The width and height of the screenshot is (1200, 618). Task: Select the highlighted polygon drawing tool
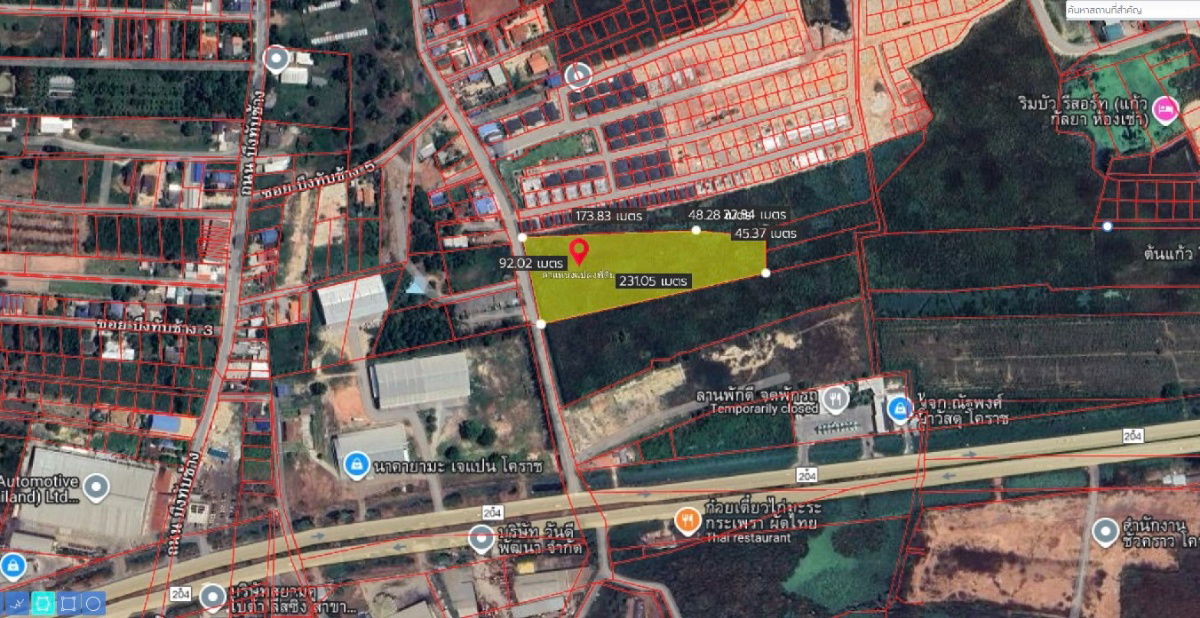[x=43, y=603]
